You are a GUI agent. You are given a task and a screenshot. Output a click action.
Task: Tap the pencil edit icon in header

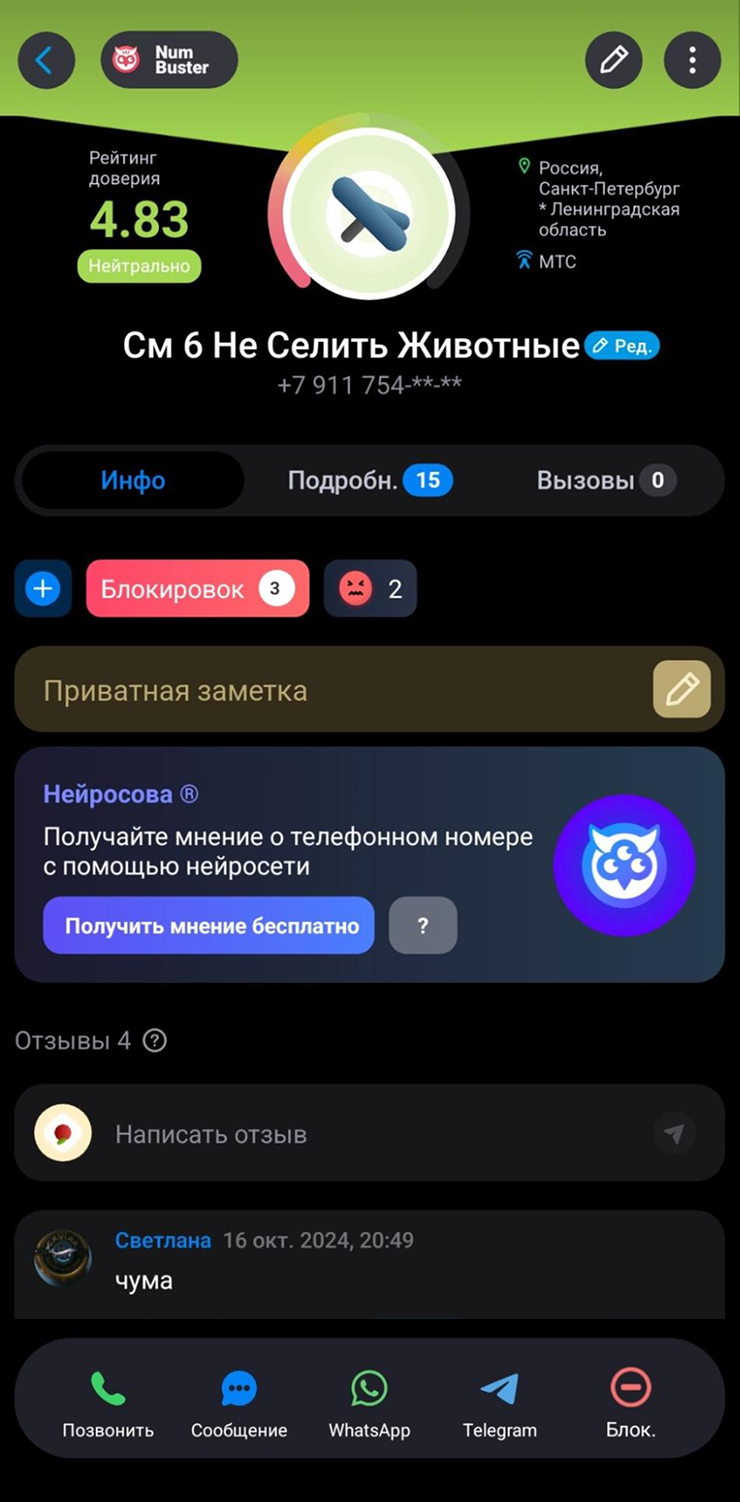[613, 60]
